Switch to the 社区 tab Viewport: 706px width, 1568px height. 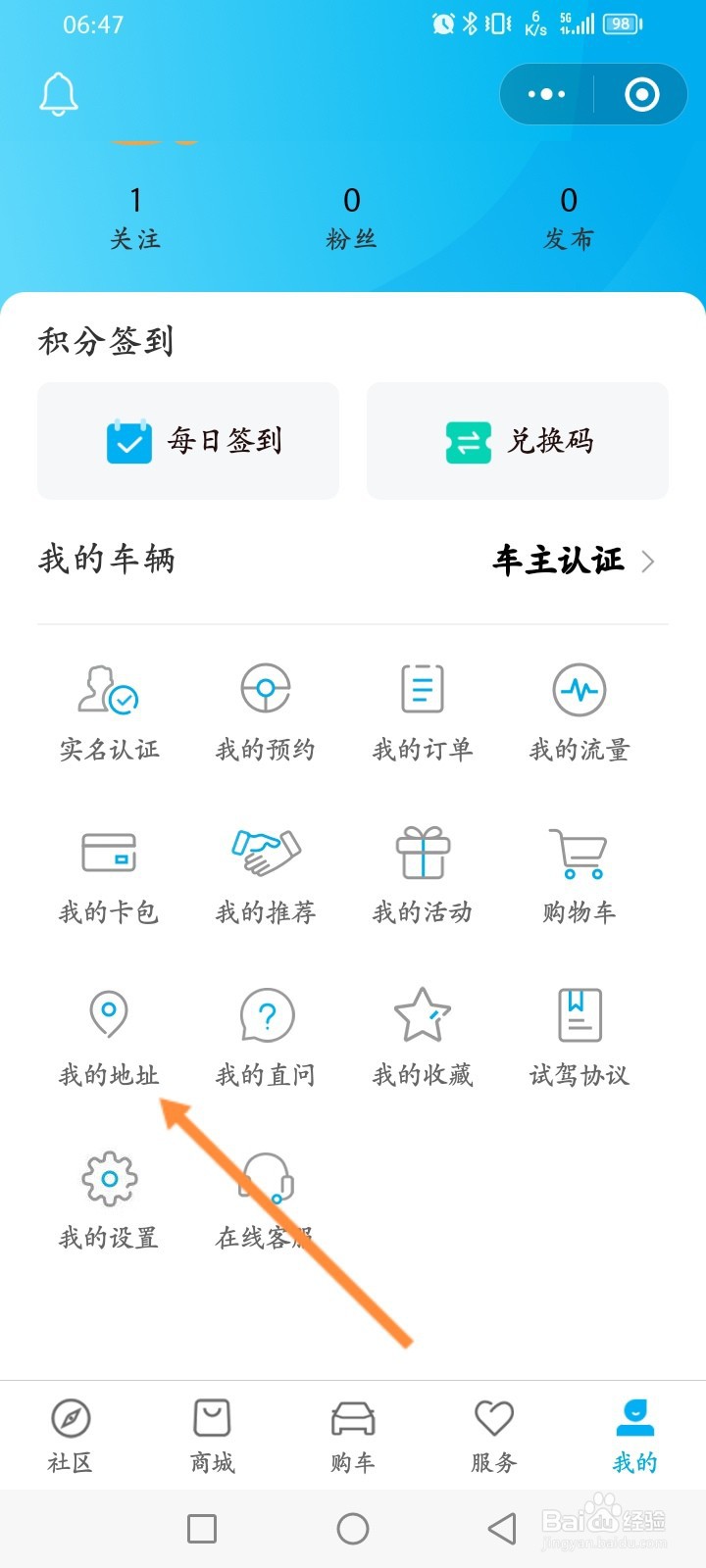(71, 1437)
